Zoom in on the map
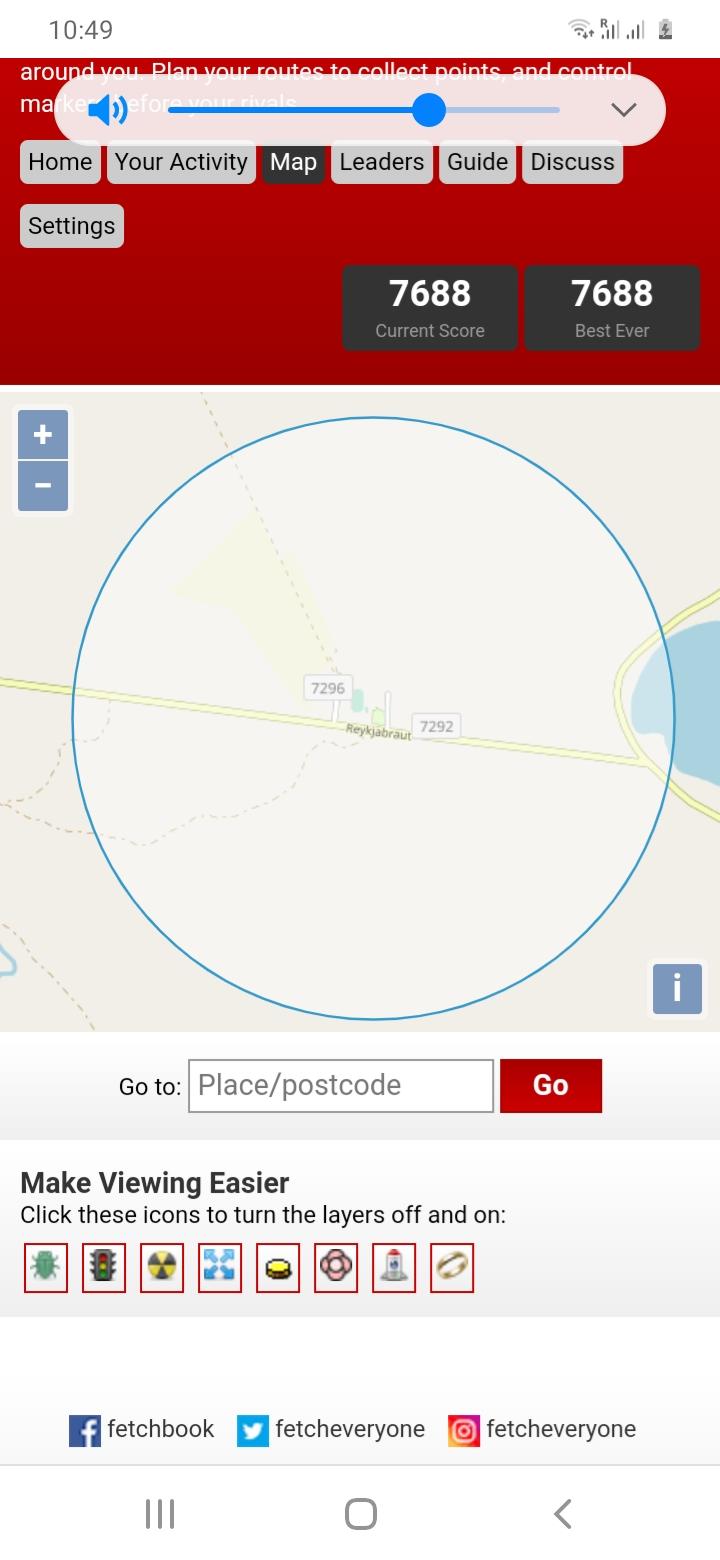Image resolution: width=720 pixels, height=1560 pixels. pos(43,435)
